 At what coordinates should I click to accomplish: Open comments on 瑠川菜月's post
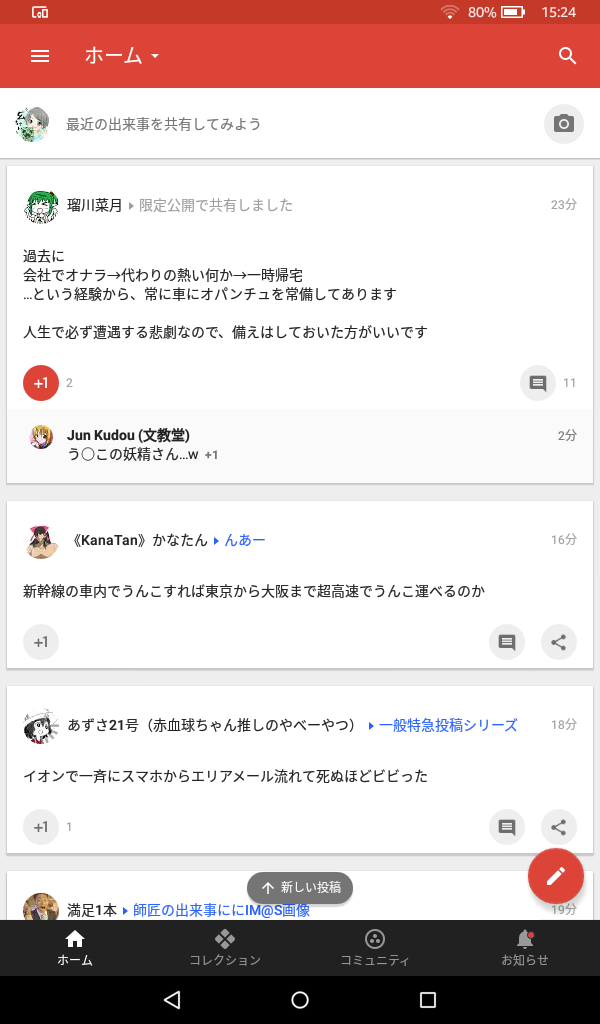538,383
